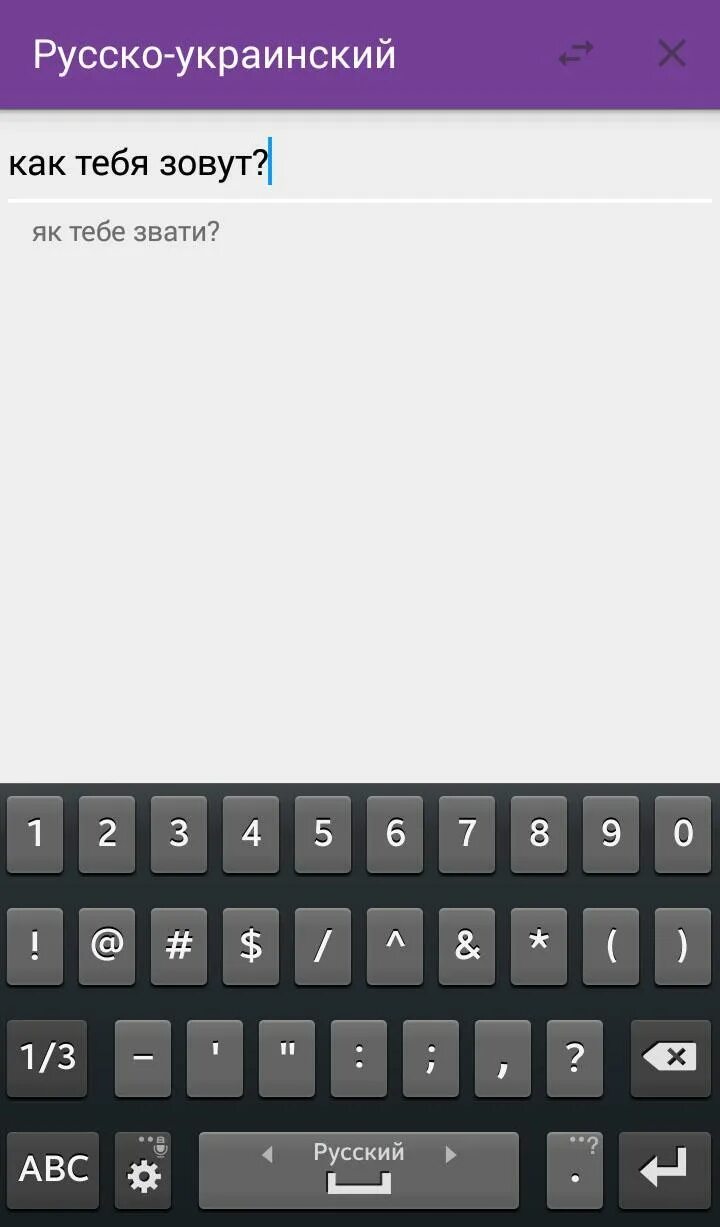The image size is (720, 1227).
Task: Tap the Русский space bar
Action: [x=359, y=1170]
